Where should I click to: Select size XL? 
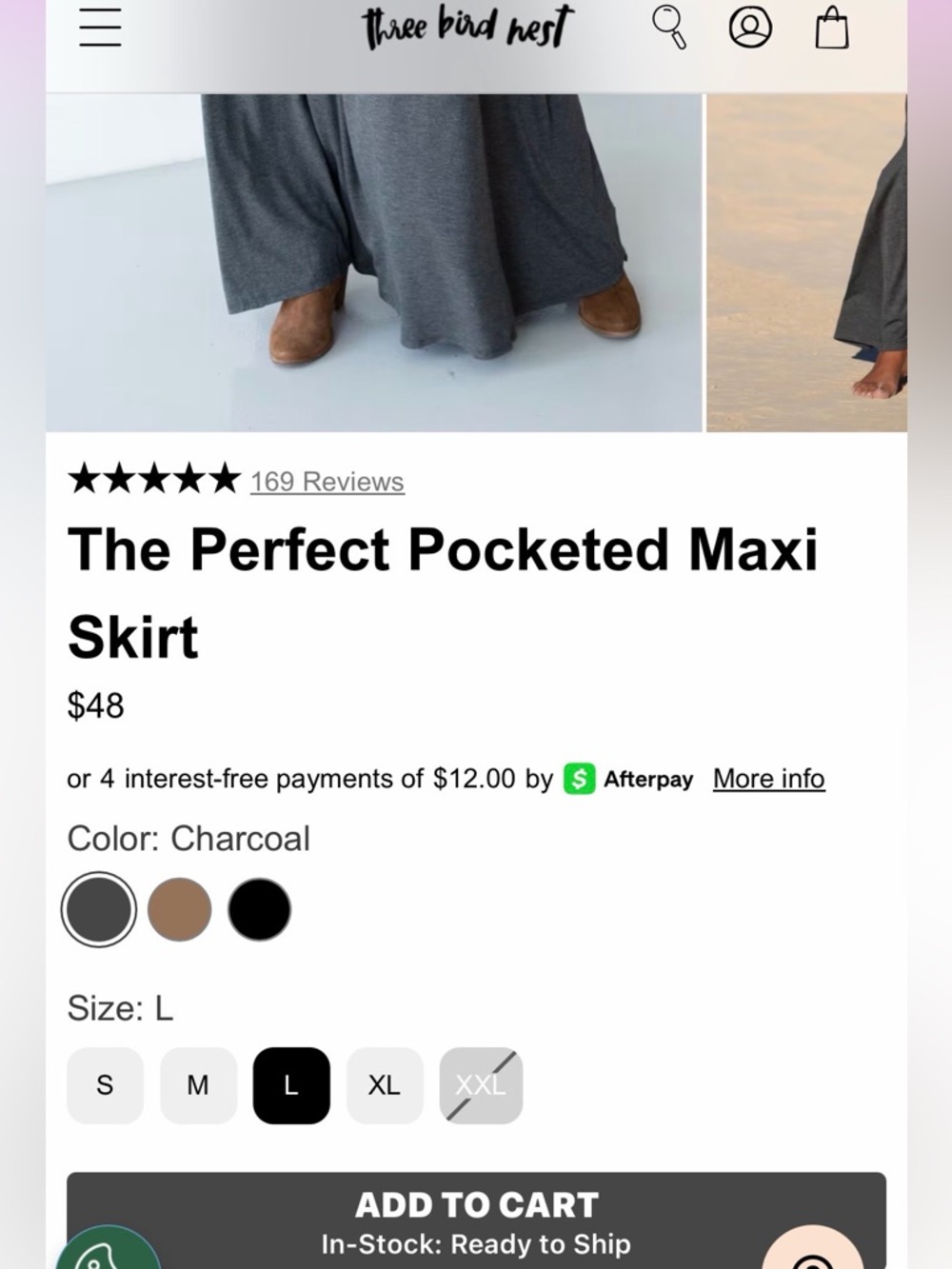(385, 1085)
